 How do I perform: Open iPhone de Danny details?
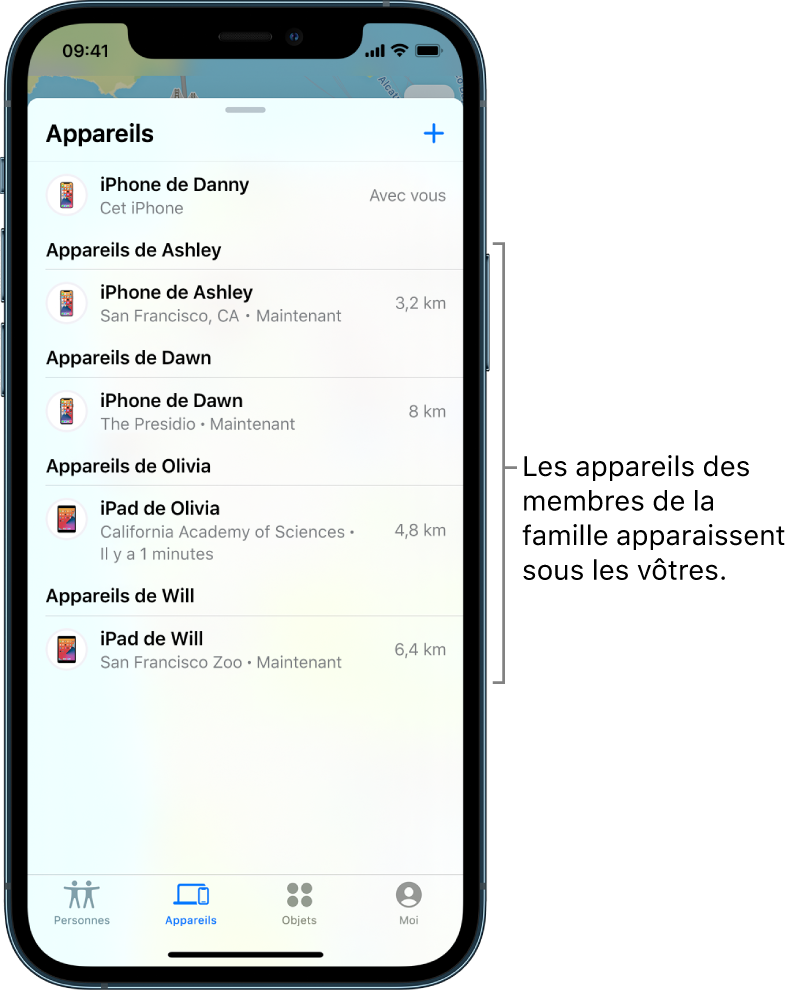click(x=245, y=196)
